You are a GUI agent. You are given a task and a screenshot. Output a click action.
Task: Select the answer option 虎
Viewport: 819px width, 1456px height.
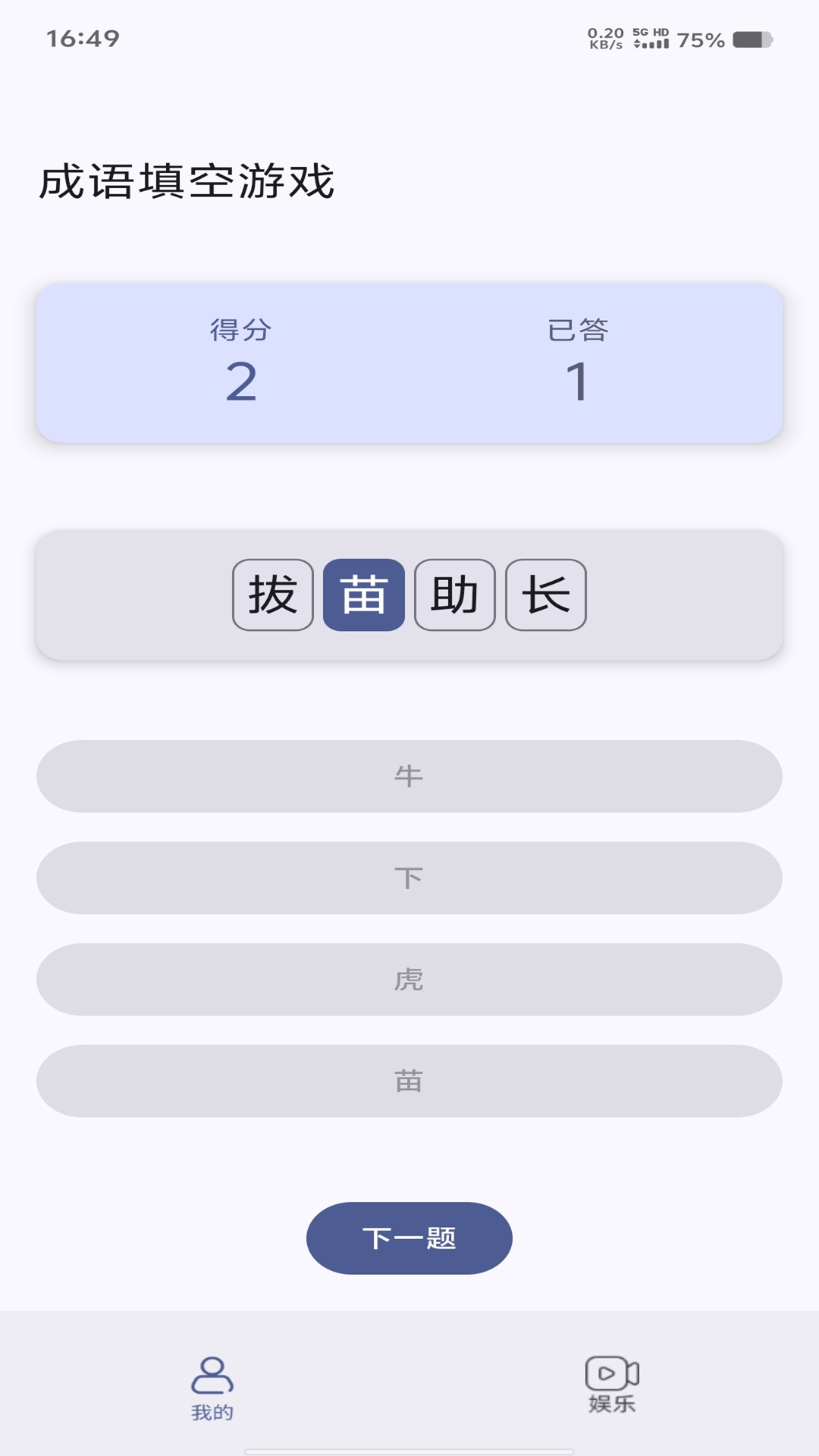tap(409, 979)
